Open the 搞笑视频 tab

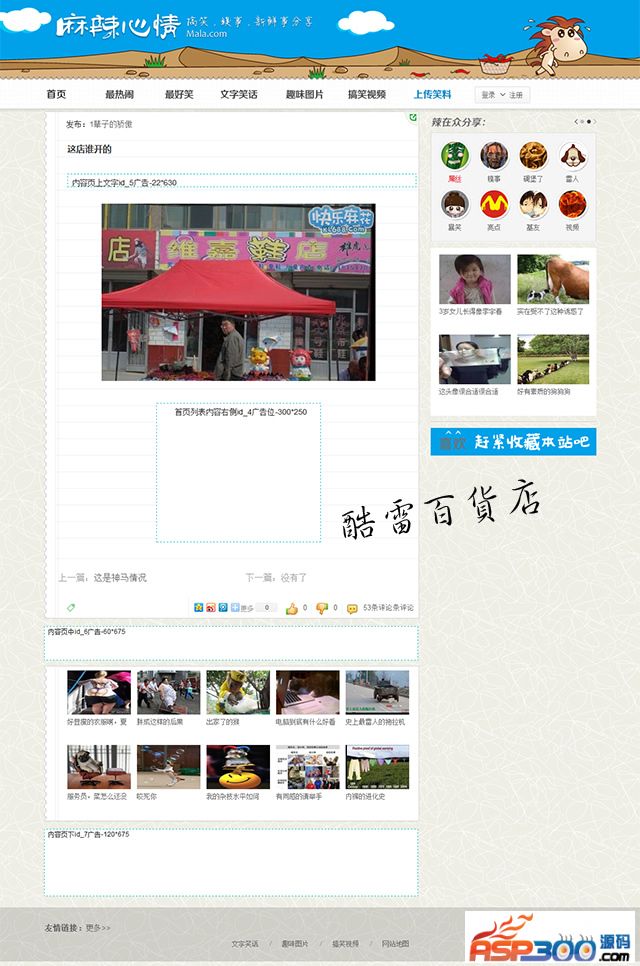(366, 94)
